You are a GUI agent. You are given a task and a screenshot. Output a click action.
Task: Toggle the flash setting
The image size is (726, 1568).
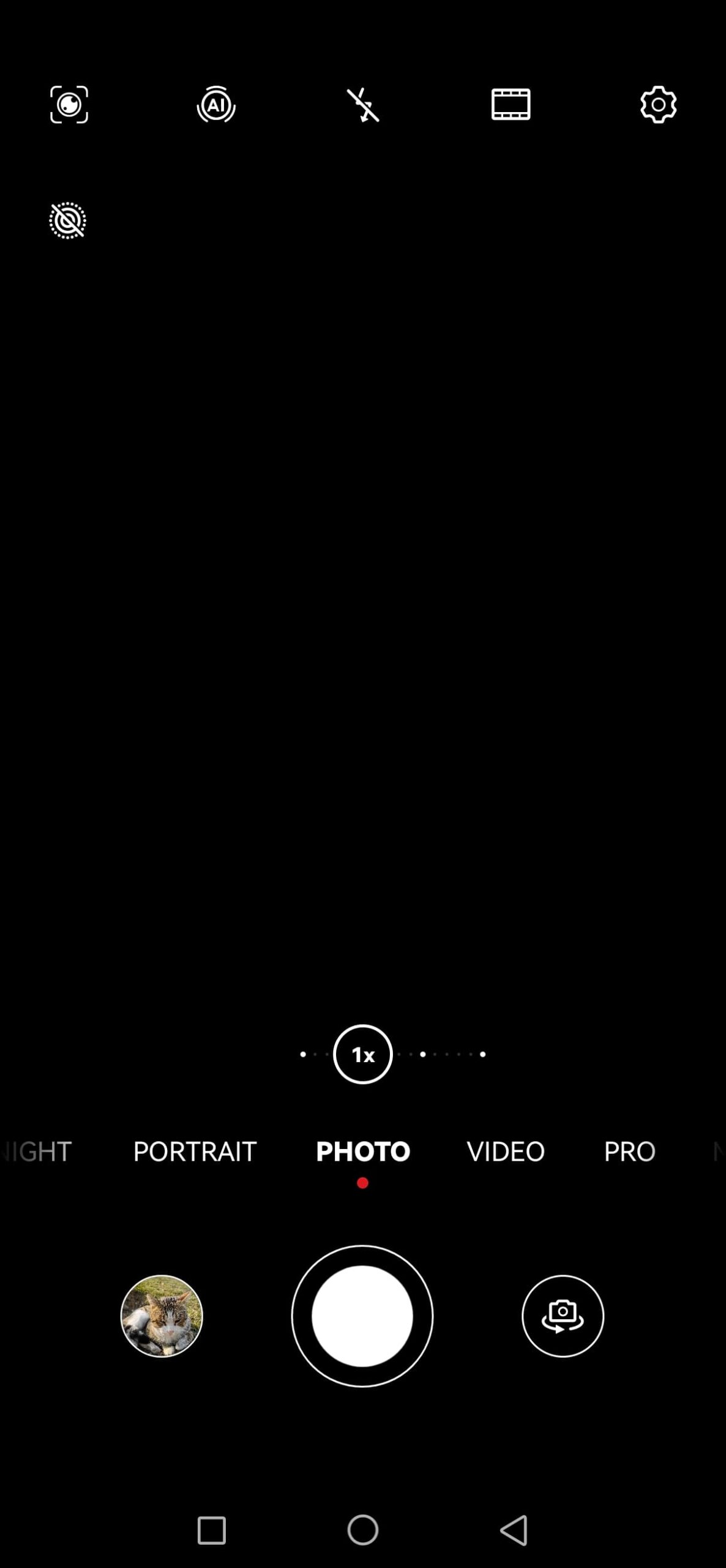(363, 105)
